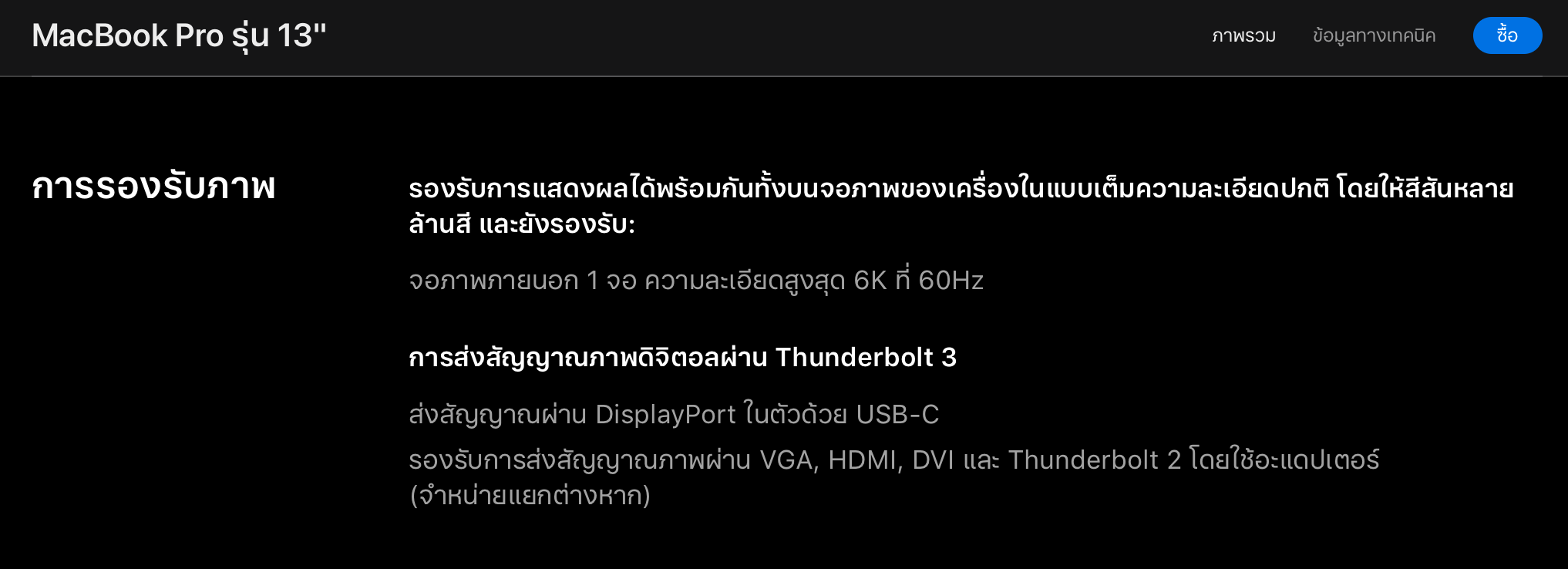Tap the blue ซื้อ buy button

1507,35
